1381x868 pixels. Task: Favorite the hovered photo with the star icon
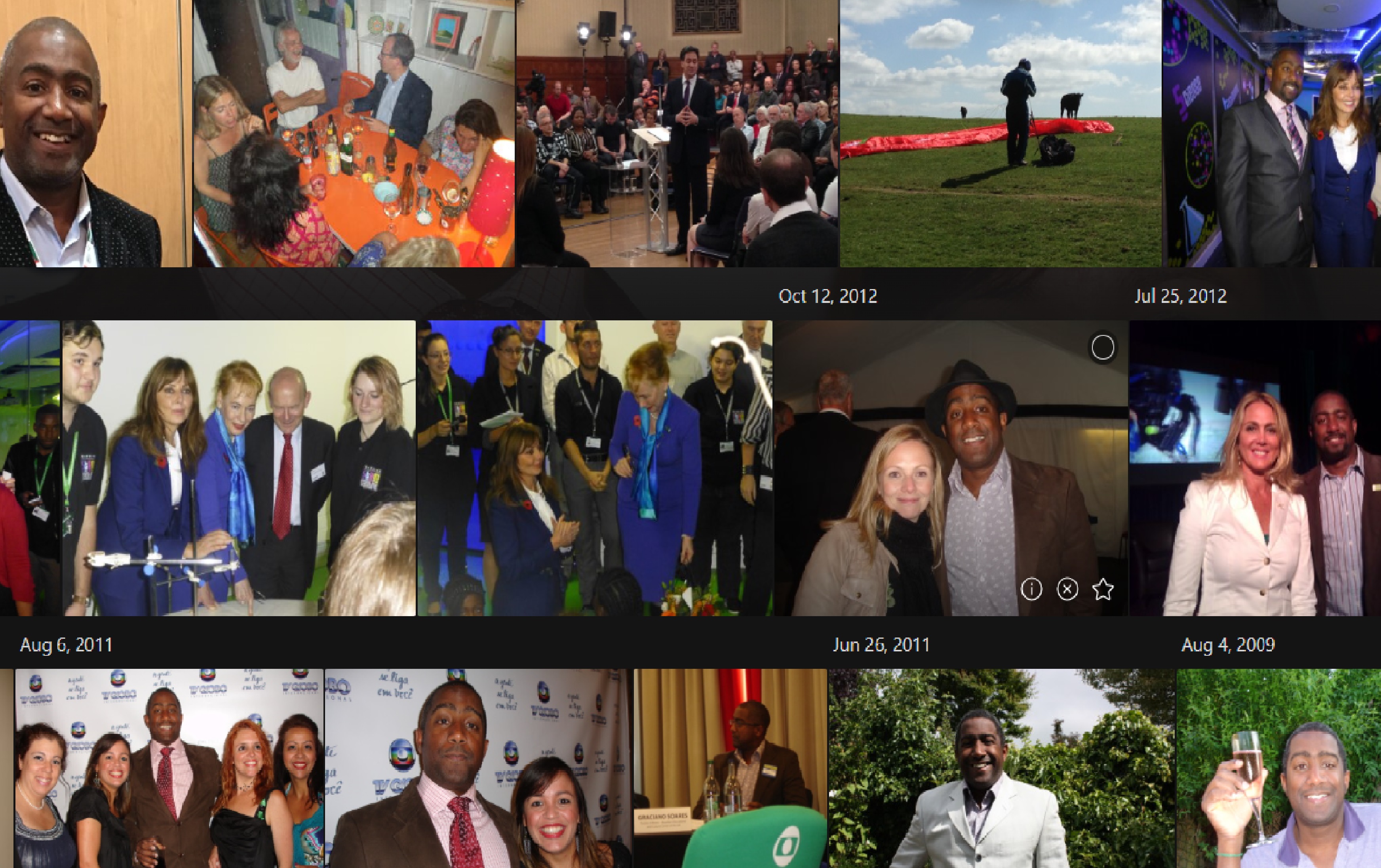coord(1103,589)
